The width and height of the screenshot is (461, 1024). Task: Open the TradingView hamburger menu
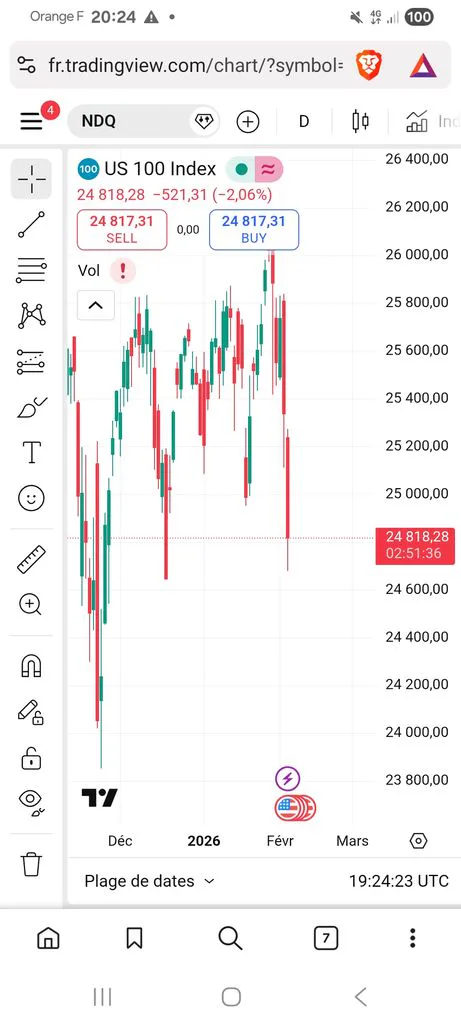point(31,121)
